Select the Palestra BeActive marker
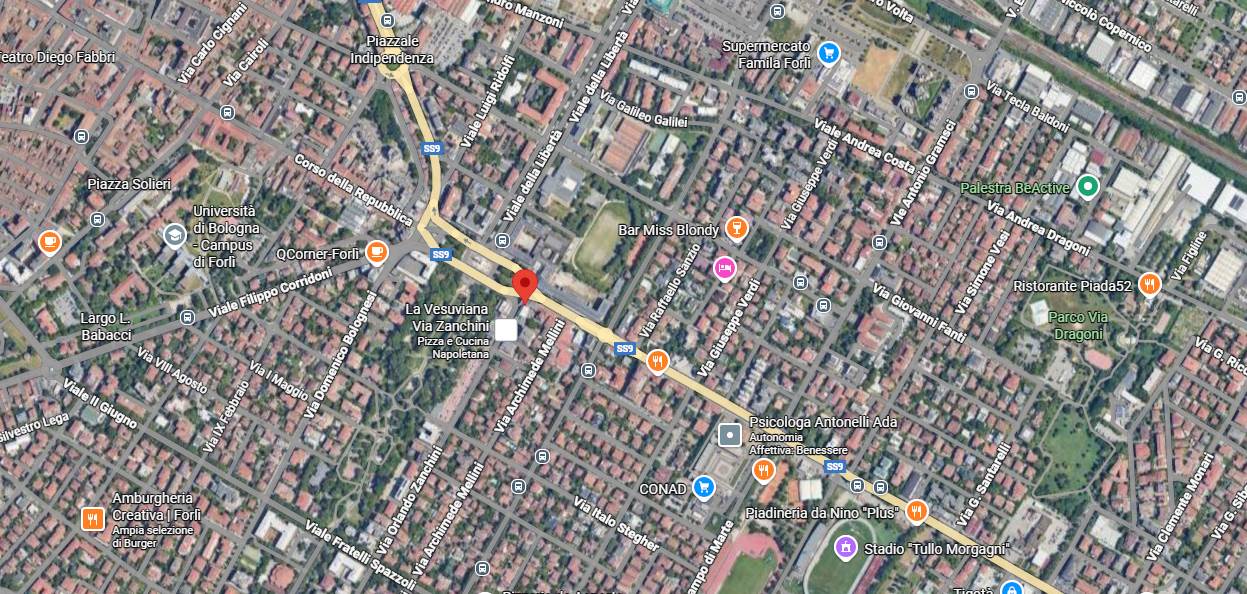This screenshot has height=594, width=1247. coord(1089,187)
